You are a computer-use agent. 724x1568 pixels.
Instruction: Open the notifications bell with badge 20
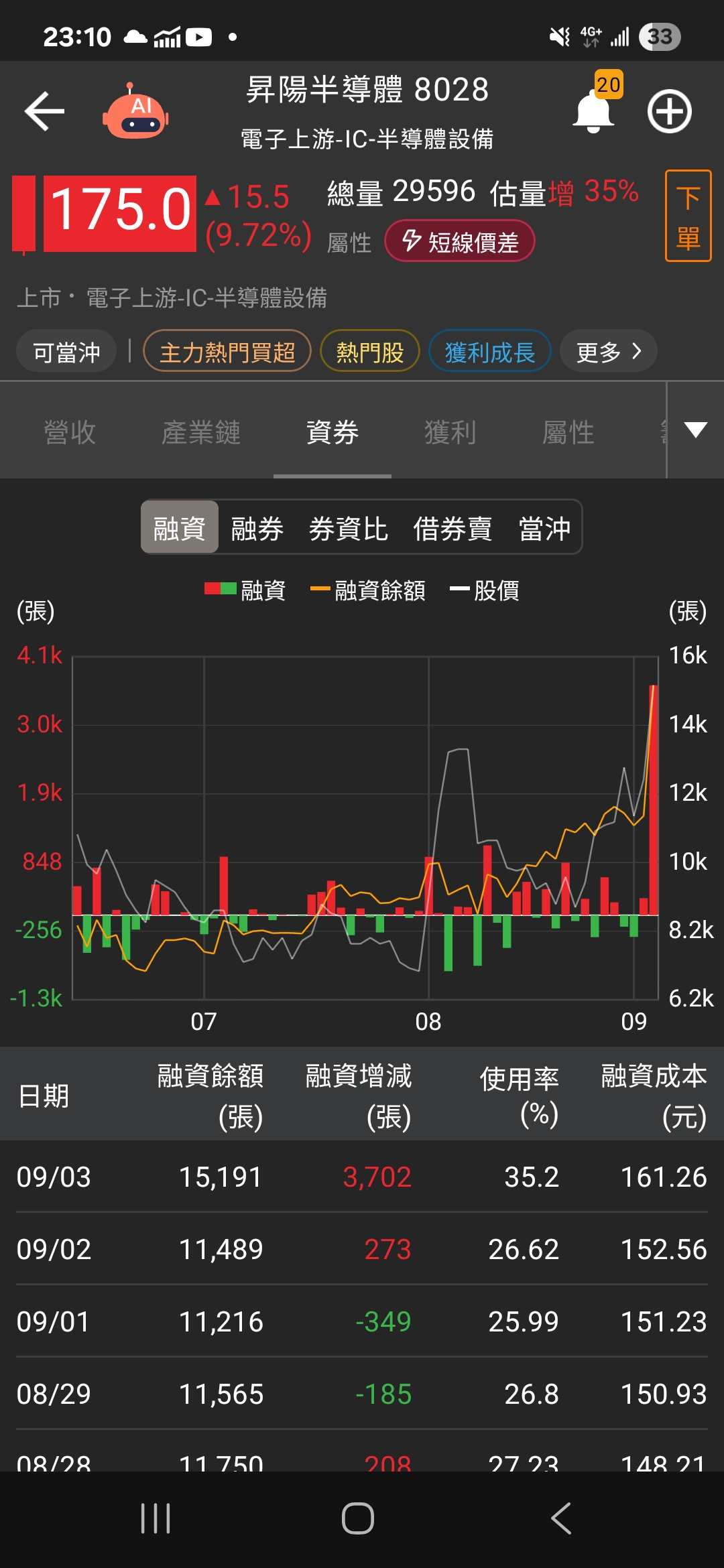[x=594, y=111]
